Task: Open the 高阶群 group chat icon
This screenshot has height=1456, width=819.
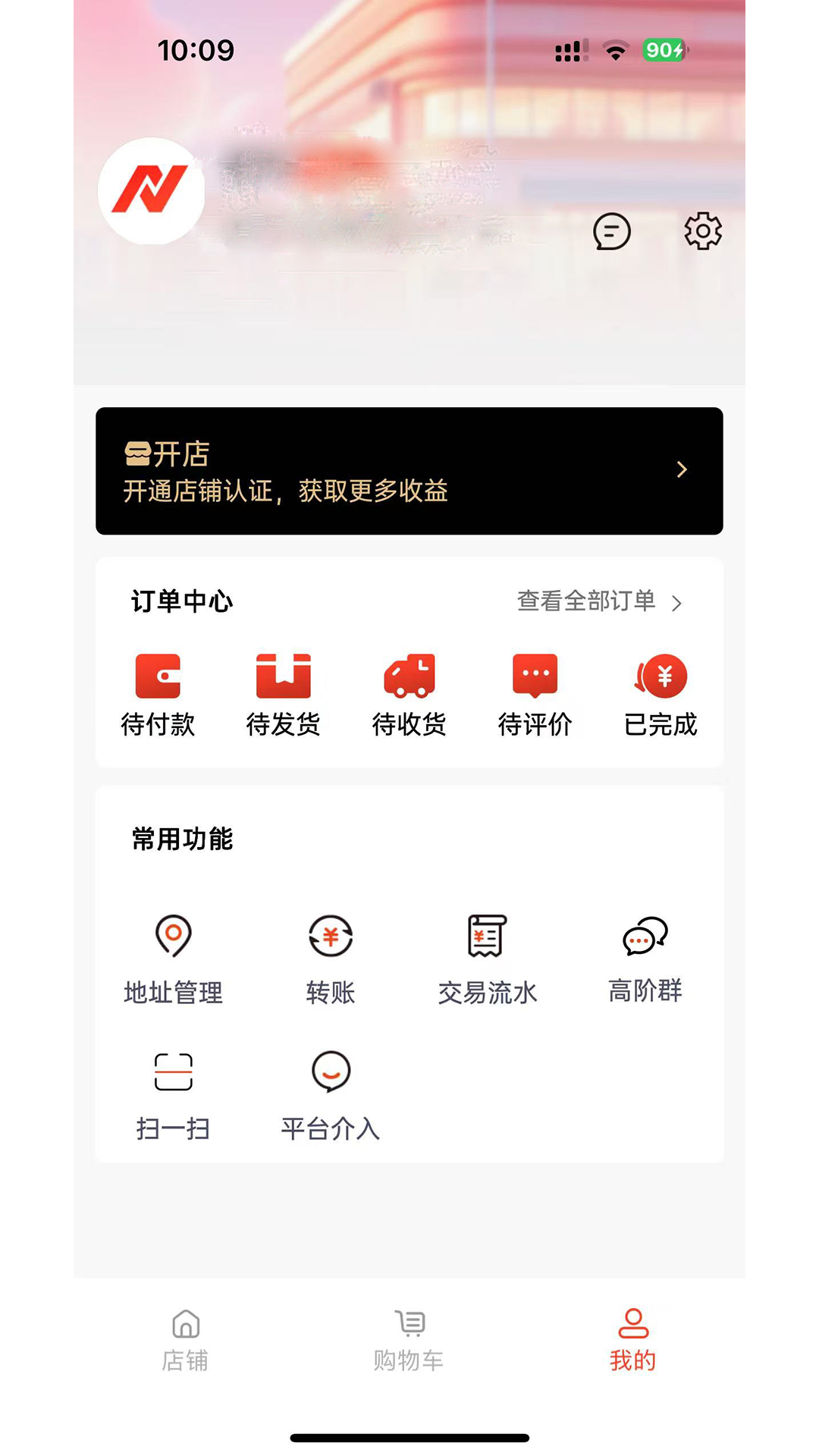Action: pyautogui.click(x=645, y=937)
